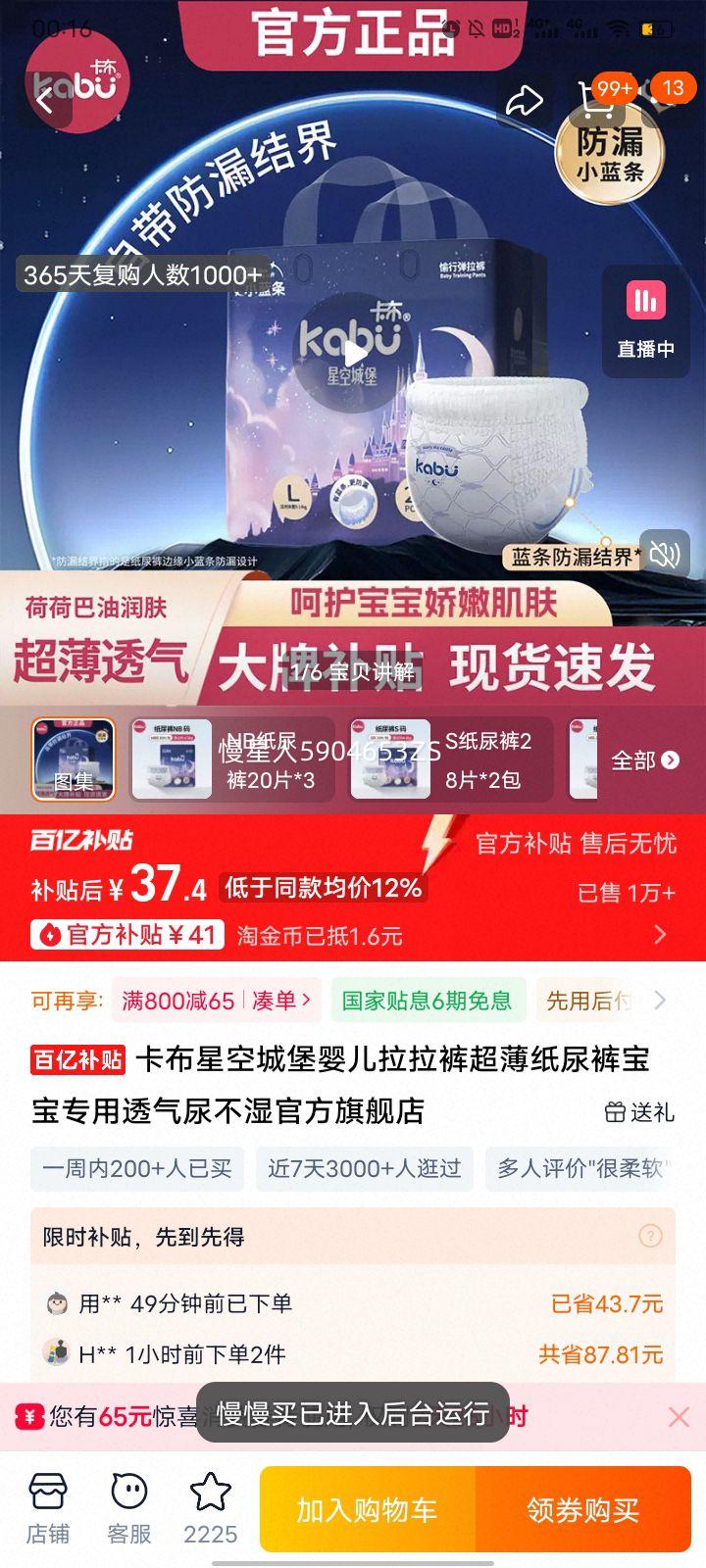The height and width of the screenshot is (1568, 706).
Task: Dismiss the 65元 coupon banner with X
Action: (x=678, y=1417)
